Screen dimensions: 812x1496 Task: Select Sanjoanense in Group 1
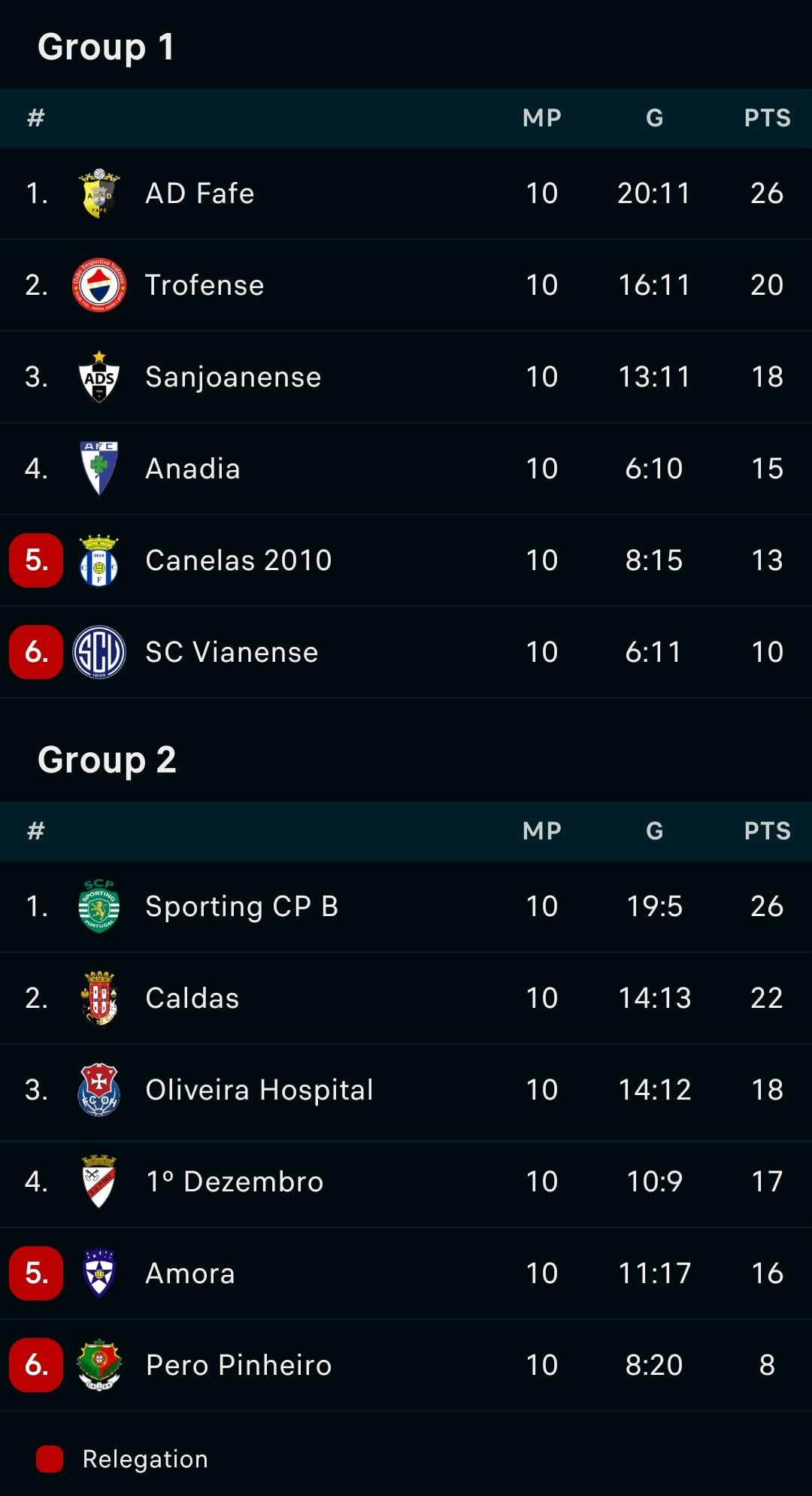coord(406,377)
